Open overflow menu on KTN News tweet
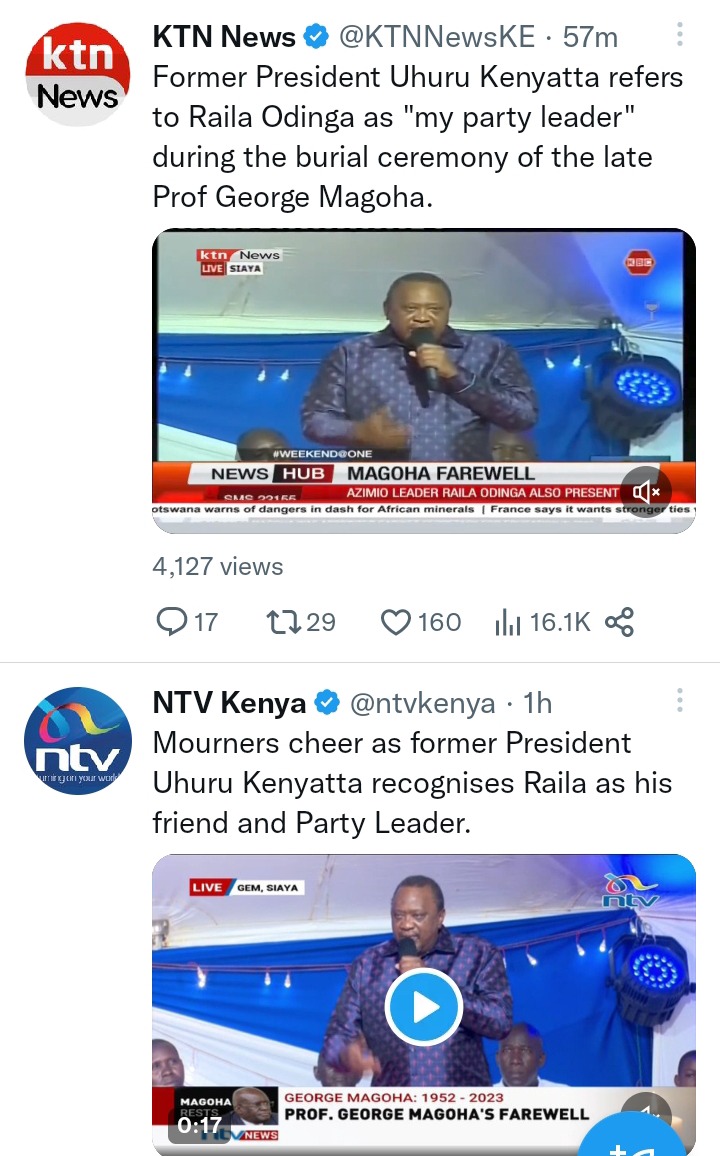This screenshot has height=1156, width=720. click(680, 37)
